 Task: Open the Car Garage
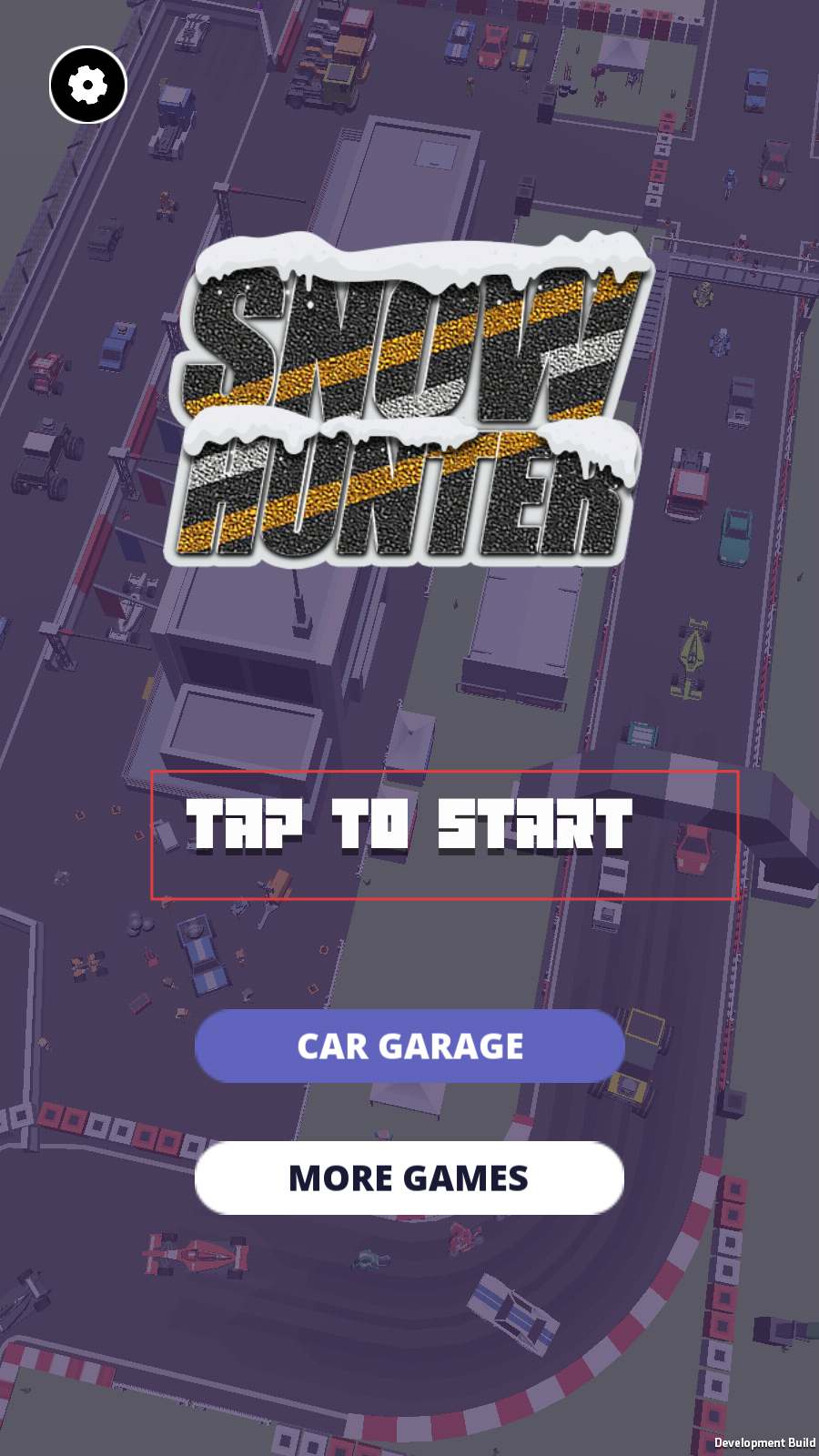coord(409,1046)
